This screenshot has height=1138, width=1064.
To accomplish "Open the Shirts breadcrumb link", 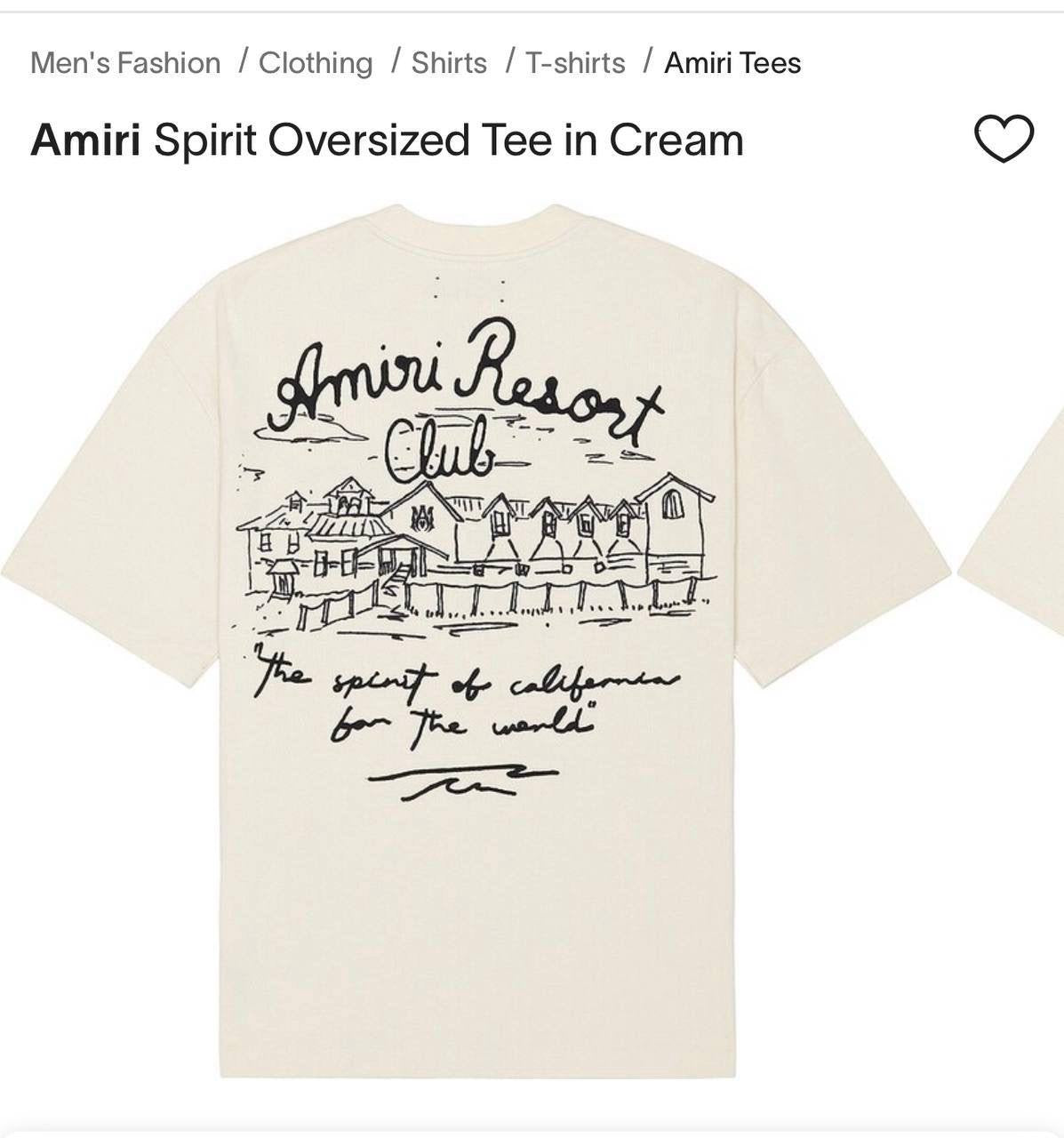I will coord(449,63).
